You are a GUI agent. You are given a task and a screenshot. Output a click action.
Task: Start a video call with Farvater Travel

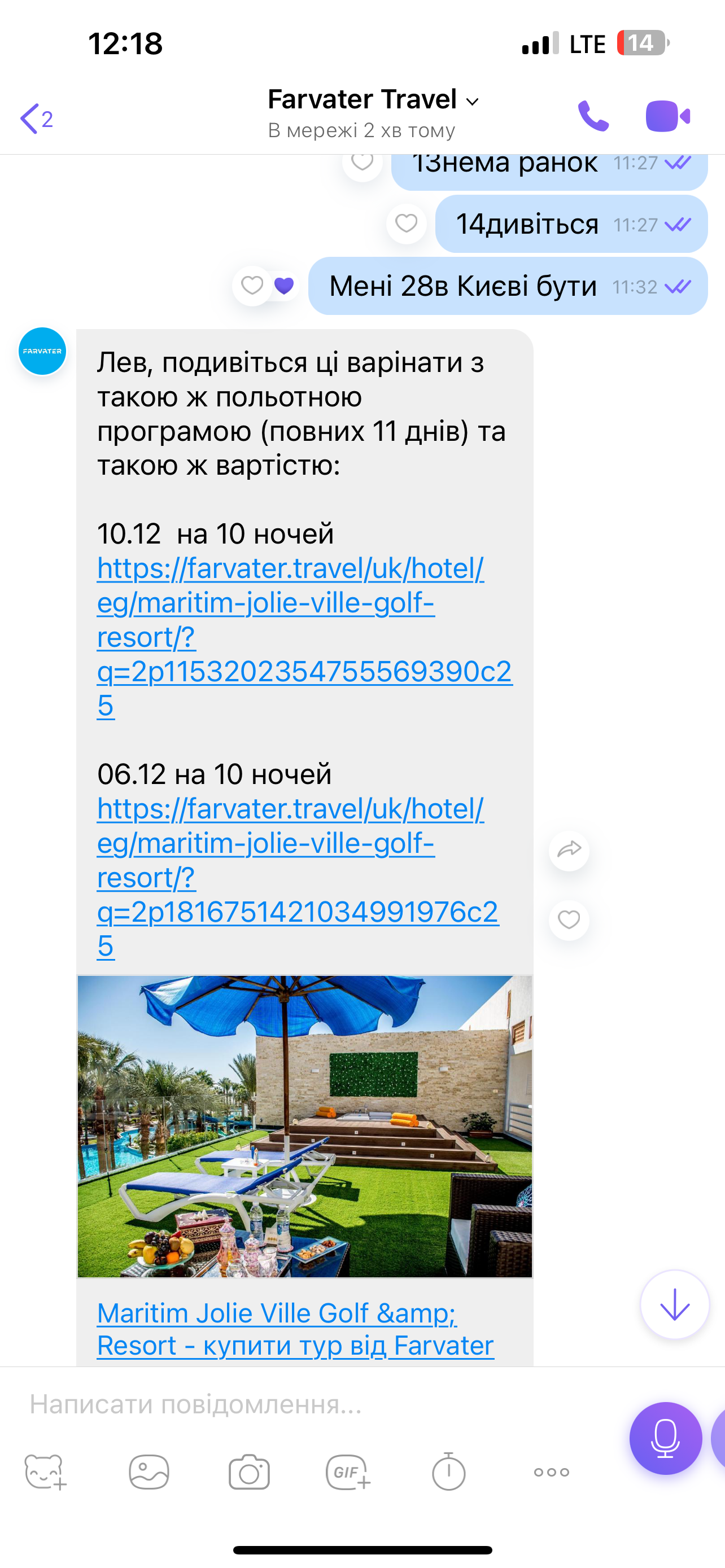pos(667,116)
